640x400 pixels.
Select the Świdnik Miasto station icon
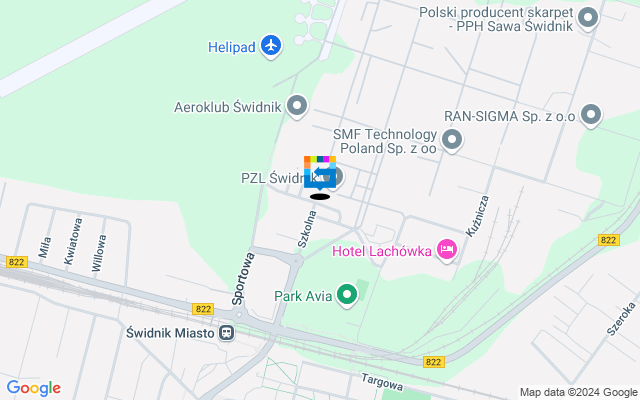(228, 332)
